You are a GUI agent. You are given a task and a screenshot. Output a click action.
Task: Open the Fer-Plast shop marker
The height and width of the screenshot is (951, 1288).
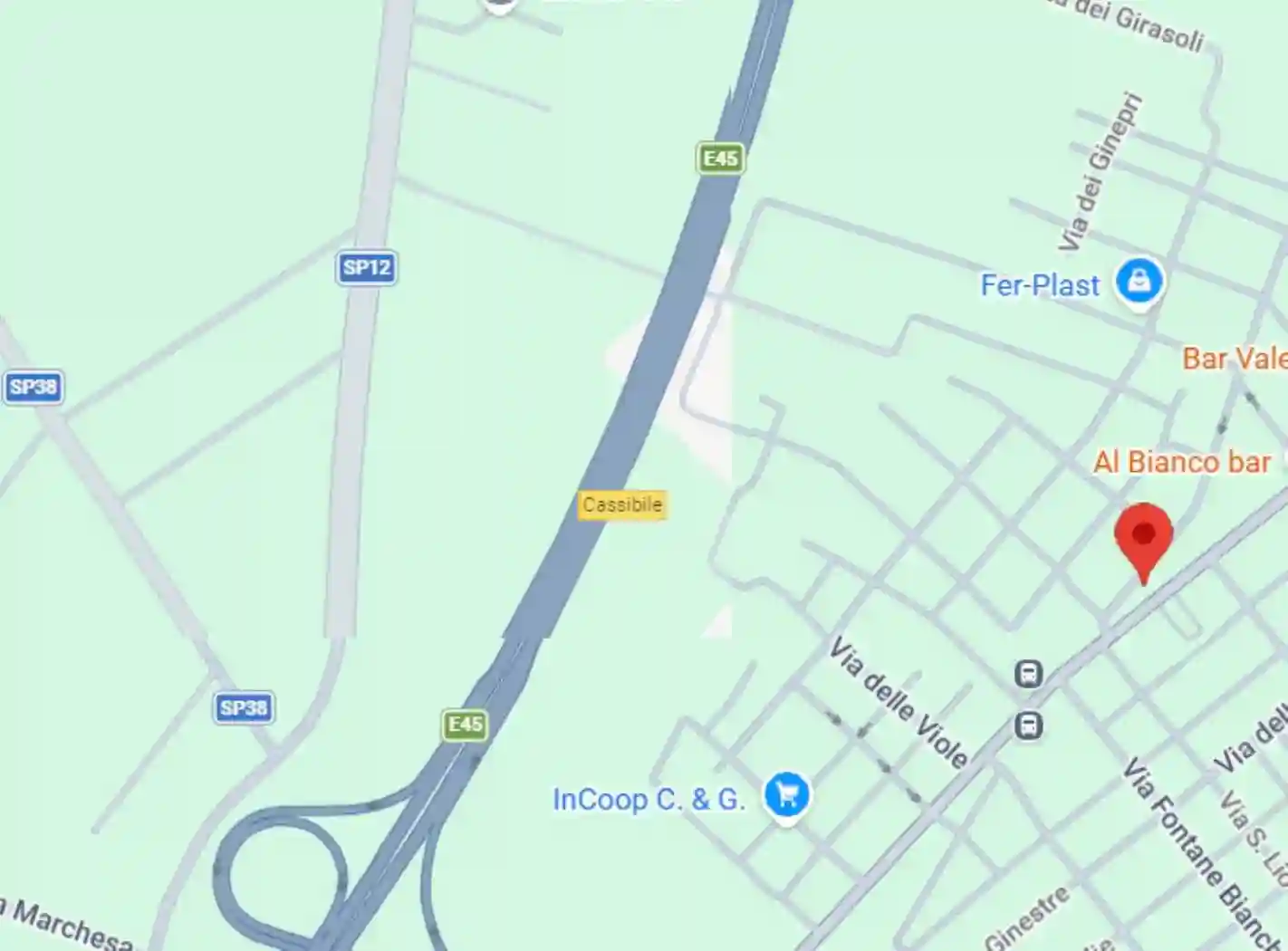[1139, 282]
